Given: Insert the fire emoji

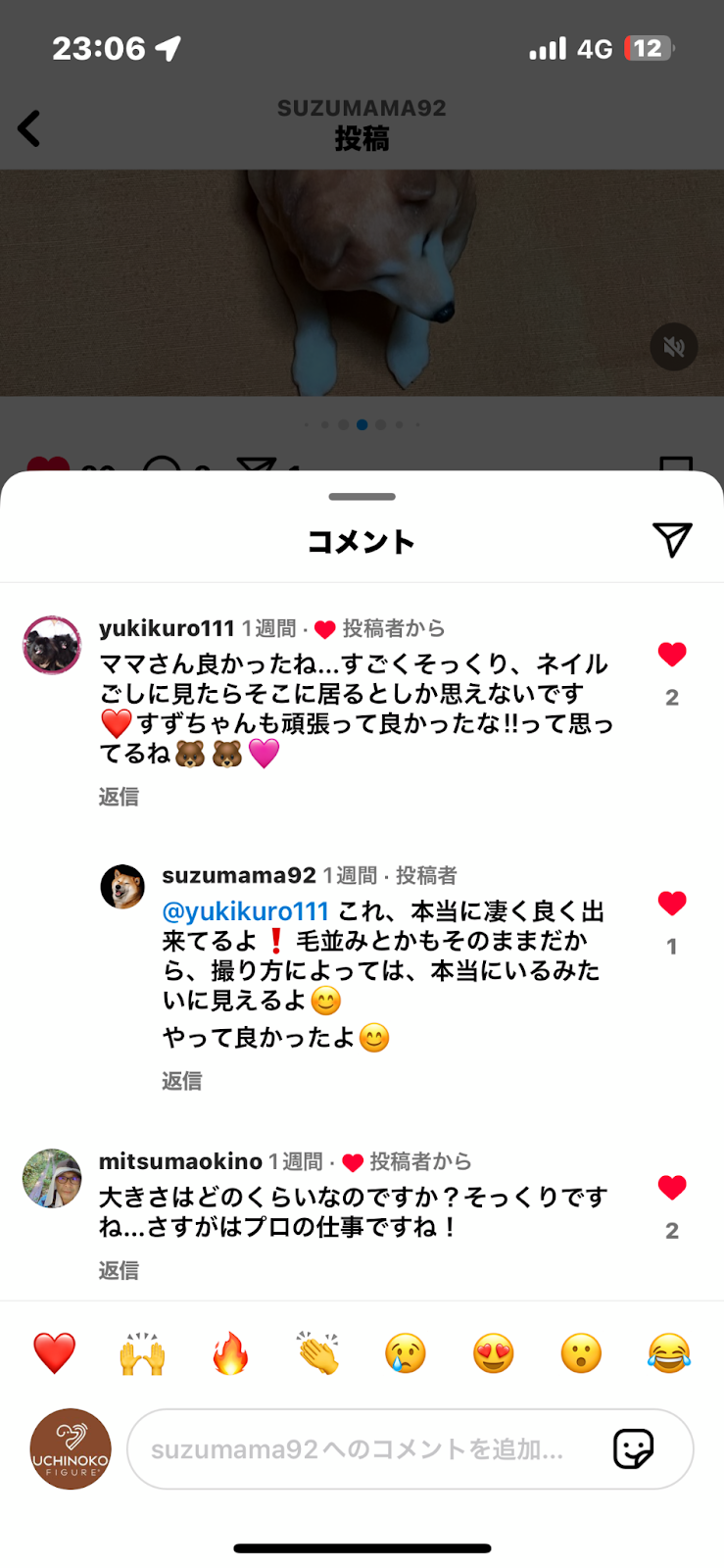Looking at the screenshot, I should click(x=230, y=1353).
